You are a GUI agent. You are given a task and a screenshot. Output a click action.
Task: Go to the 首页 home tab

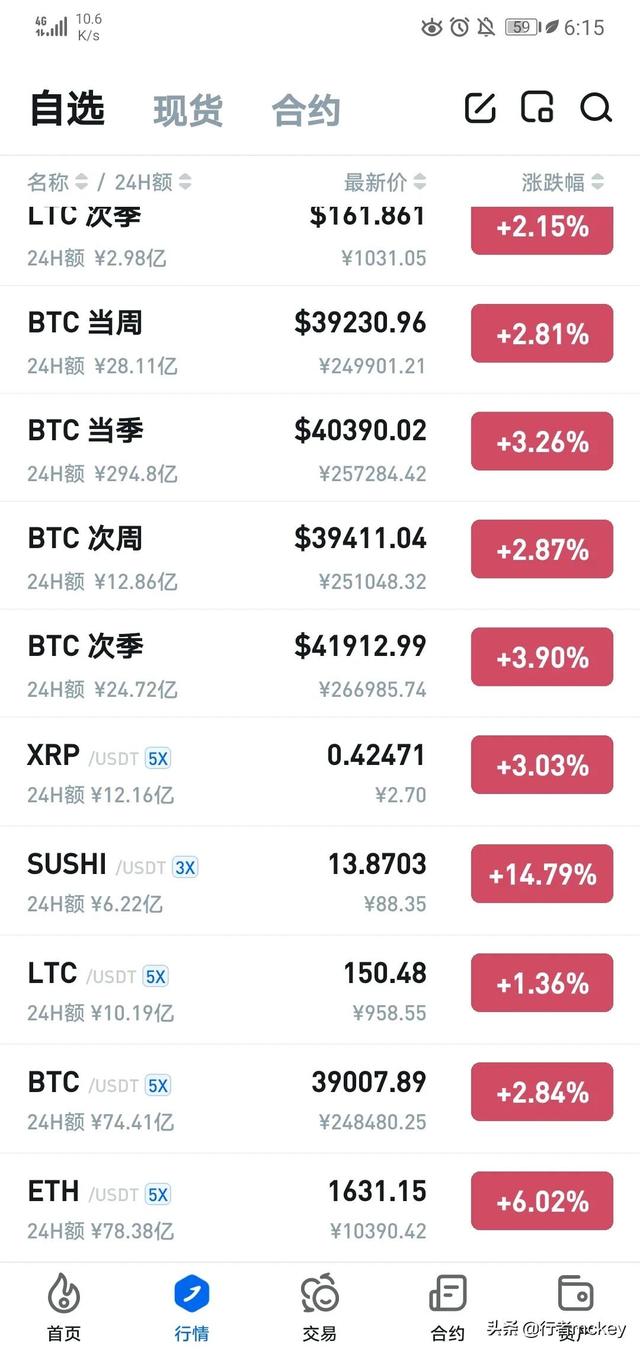64,1308
